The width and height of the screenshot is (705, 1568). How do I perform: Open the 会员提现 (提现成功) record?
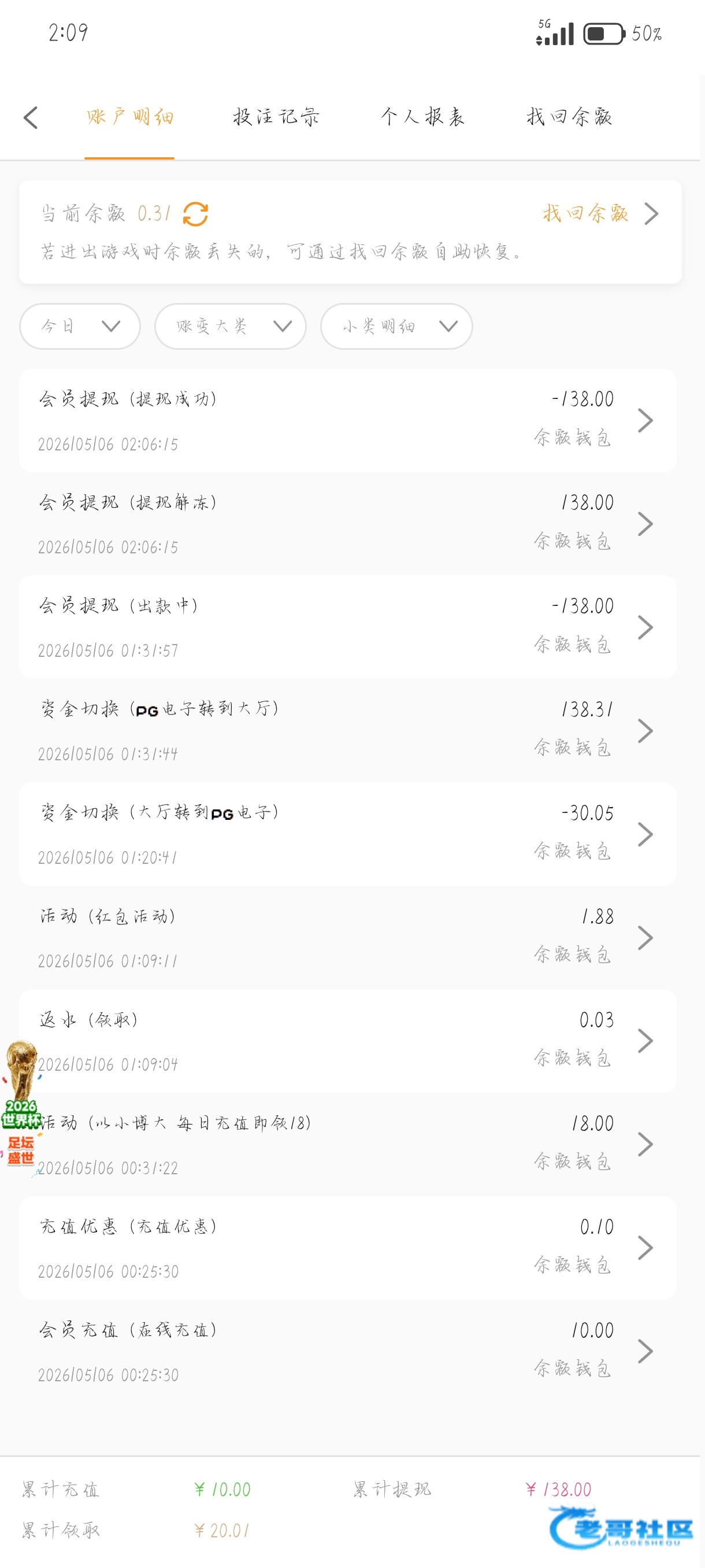click(x=347, y=420)
